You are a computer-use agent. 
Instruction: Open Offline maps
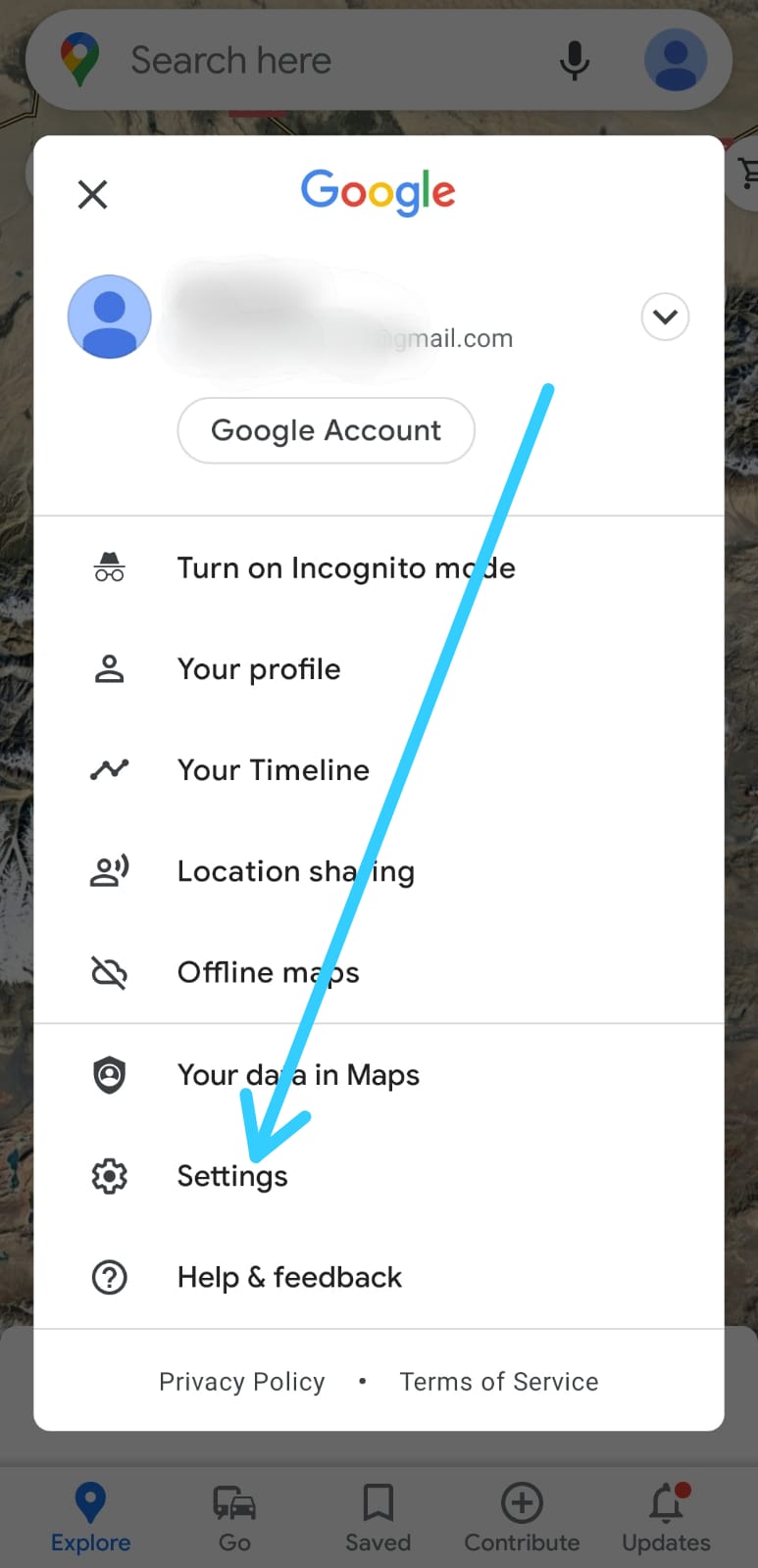379,972
